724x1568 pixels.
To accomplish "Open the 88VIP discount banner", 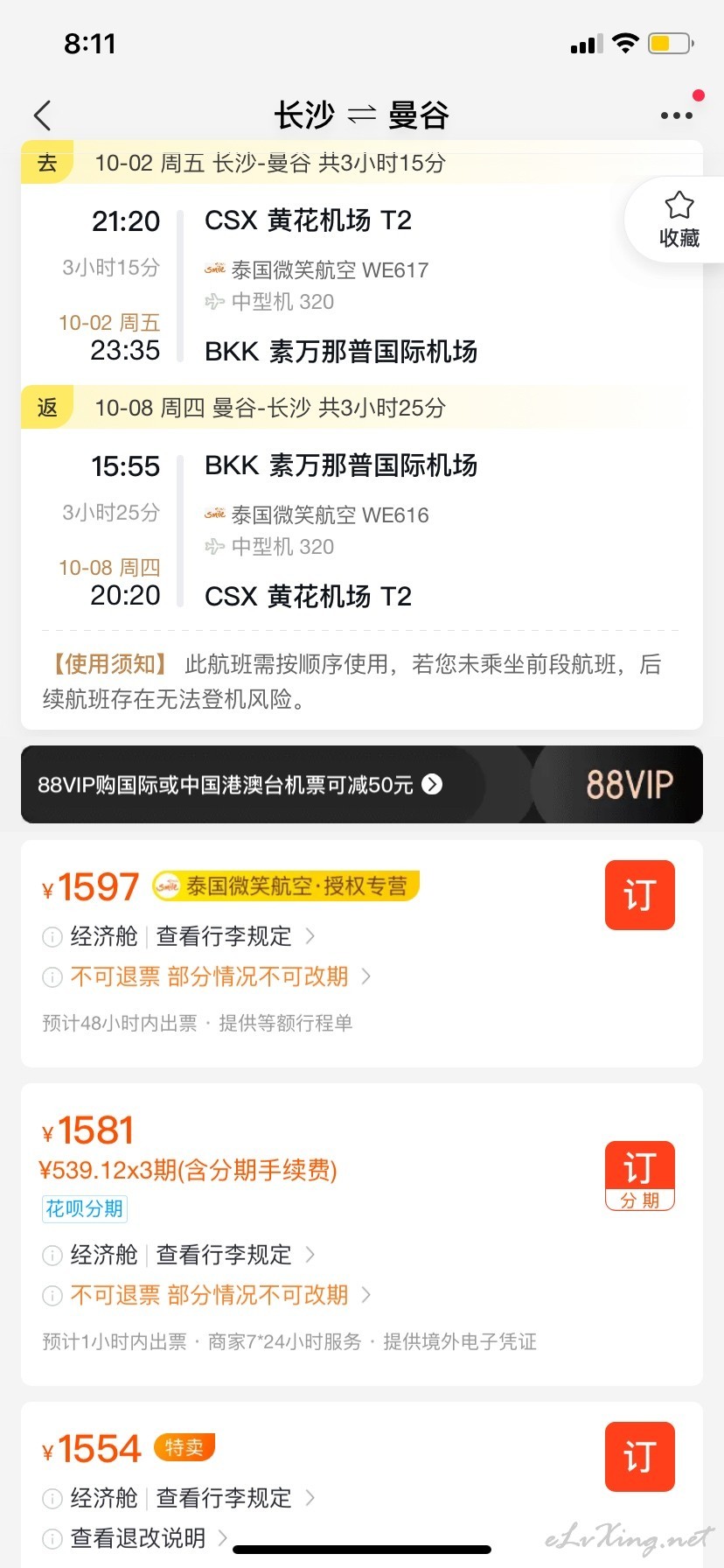I will click(x=362, y=784).
